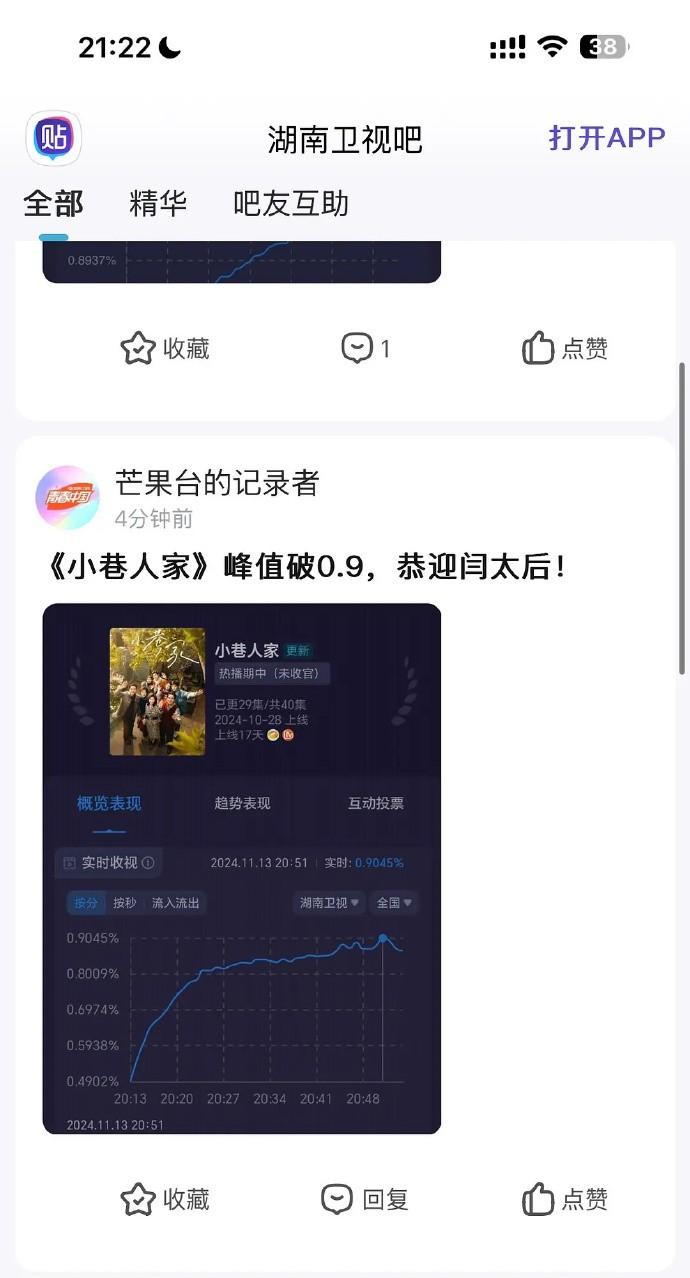Open the Tieba logo icon

point(53,138)
